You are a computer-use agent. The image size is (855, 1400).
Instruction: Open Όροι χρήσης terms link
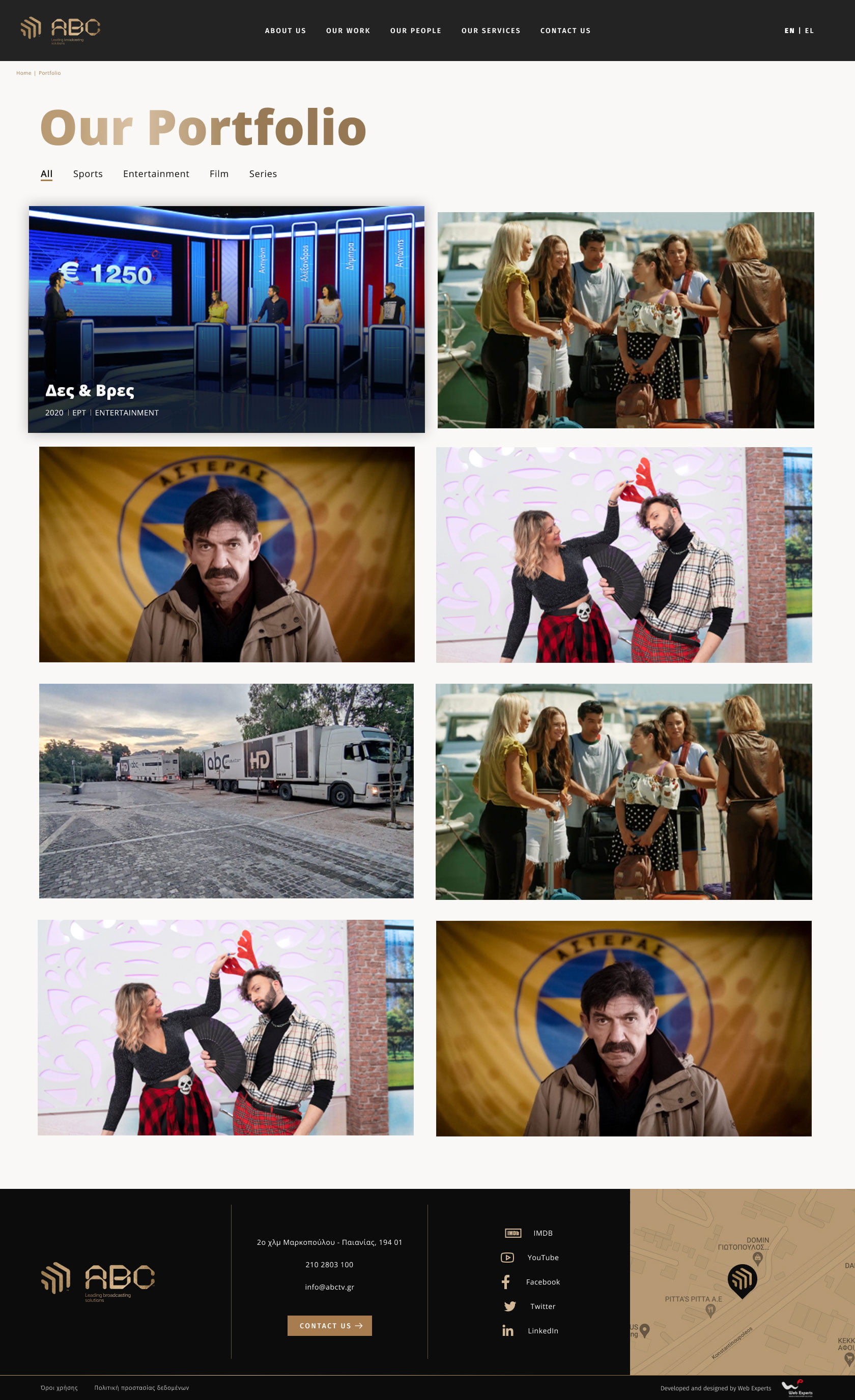(x=59, y=1387)
